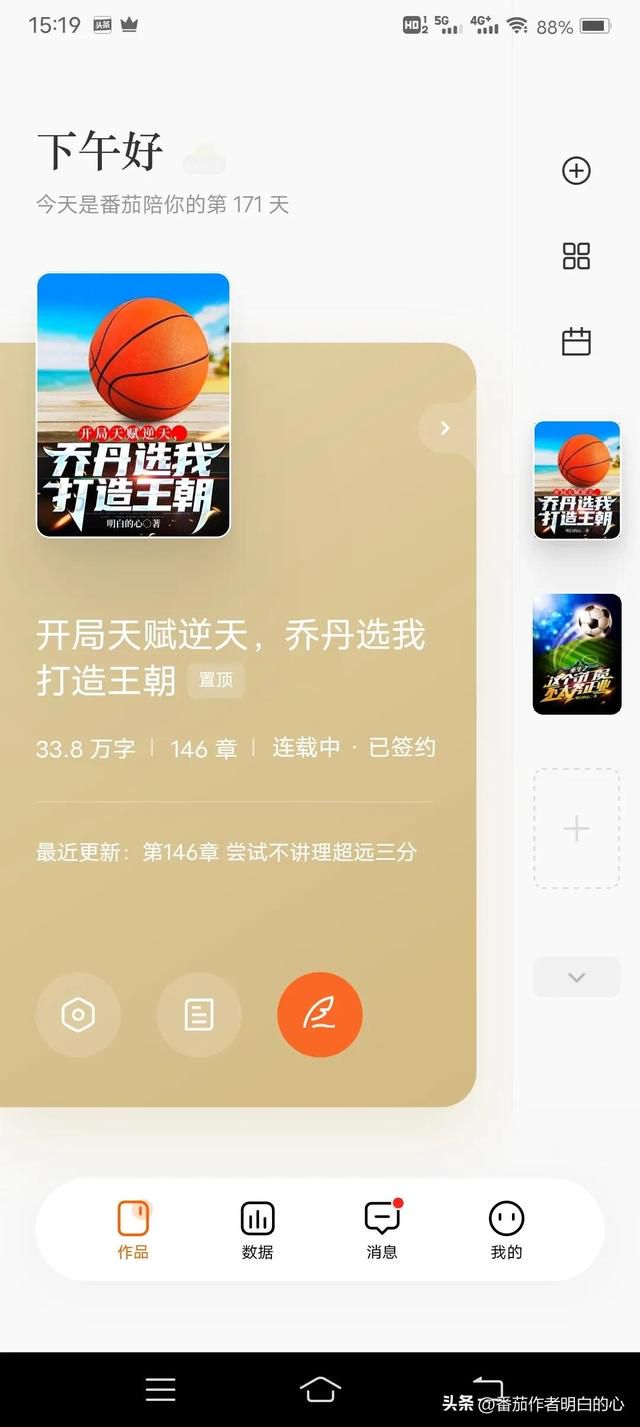Tap the system home button

pyautogui.click(x=320, y=1389)
